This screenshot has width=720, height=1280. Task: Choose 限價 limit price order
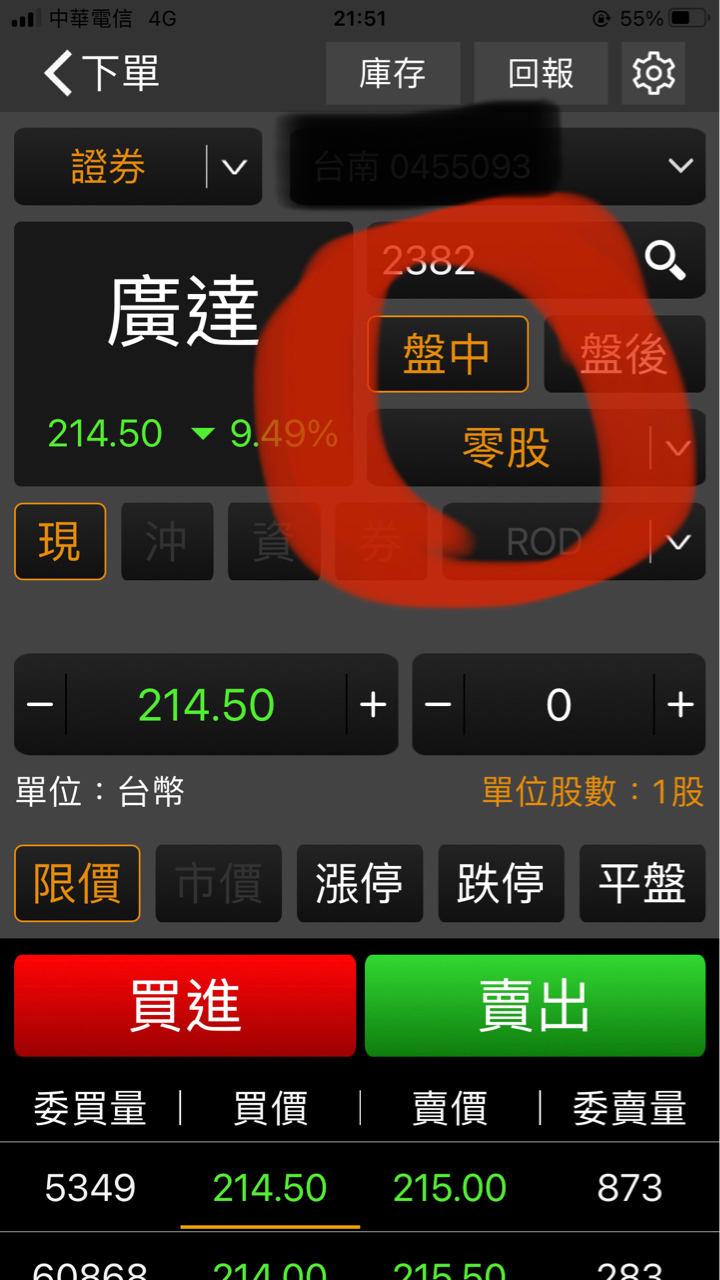click(77, 884)
